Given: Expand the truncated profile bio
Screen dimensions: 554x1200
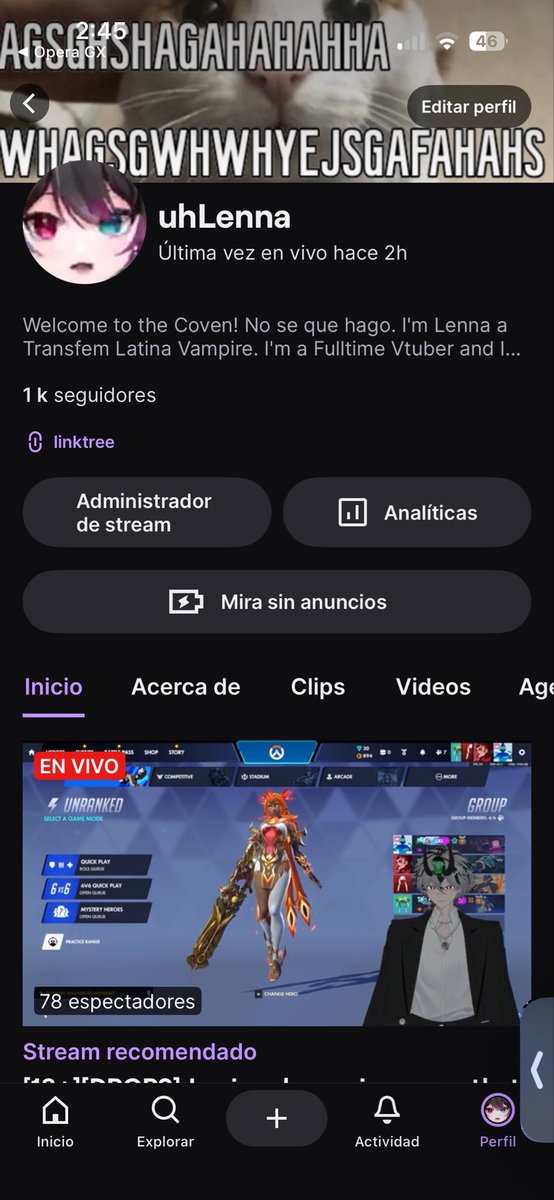Looking at the screenshot, I should [x=272, y=338].
